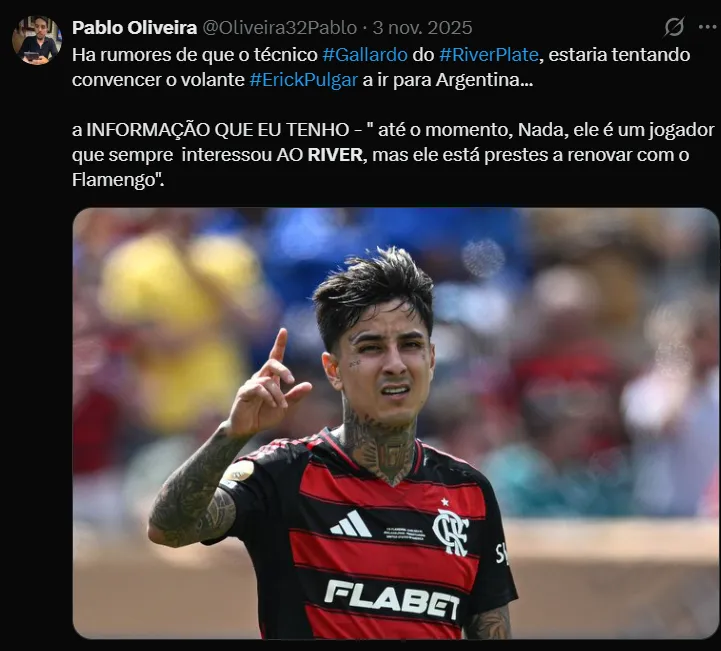
Task: Open the attached photo of the Flamengo player
Action: pos(395,423)
